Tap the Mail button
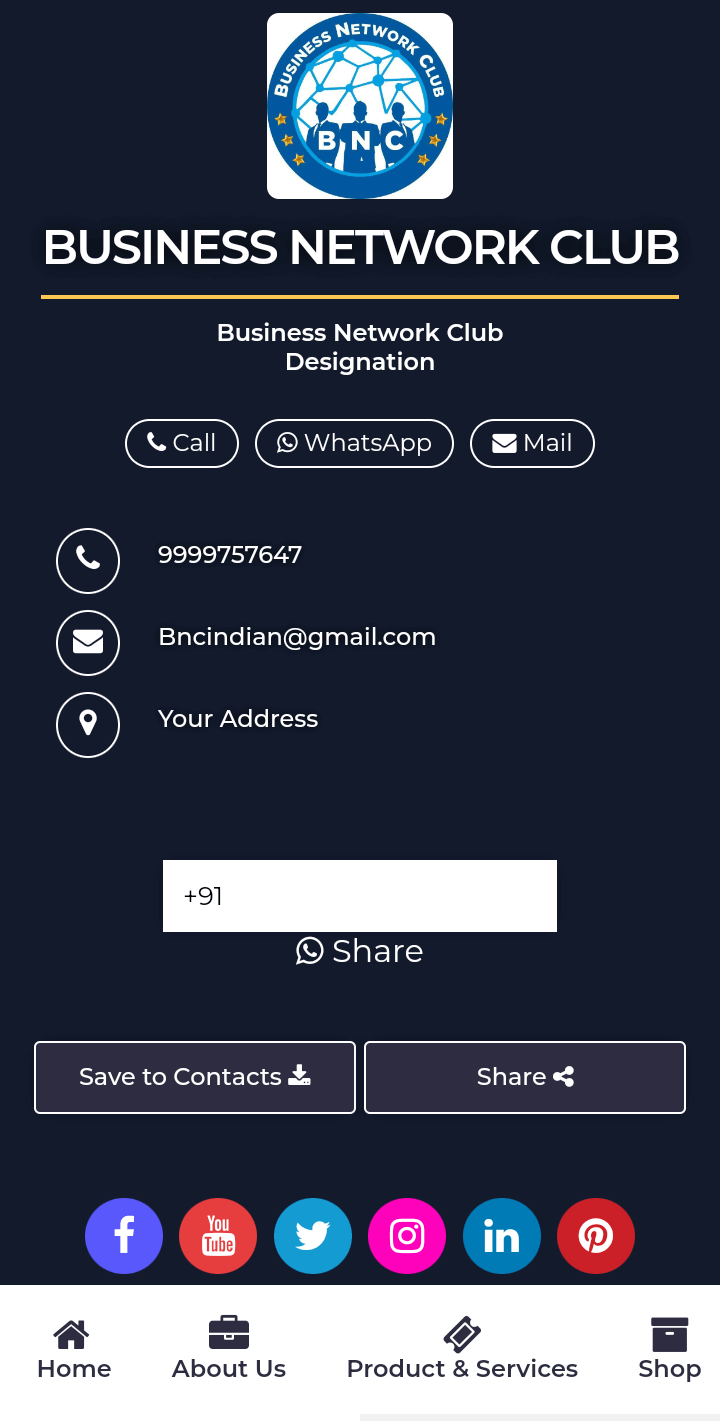The image size is (720, 1421). click(x=532, y=443)
